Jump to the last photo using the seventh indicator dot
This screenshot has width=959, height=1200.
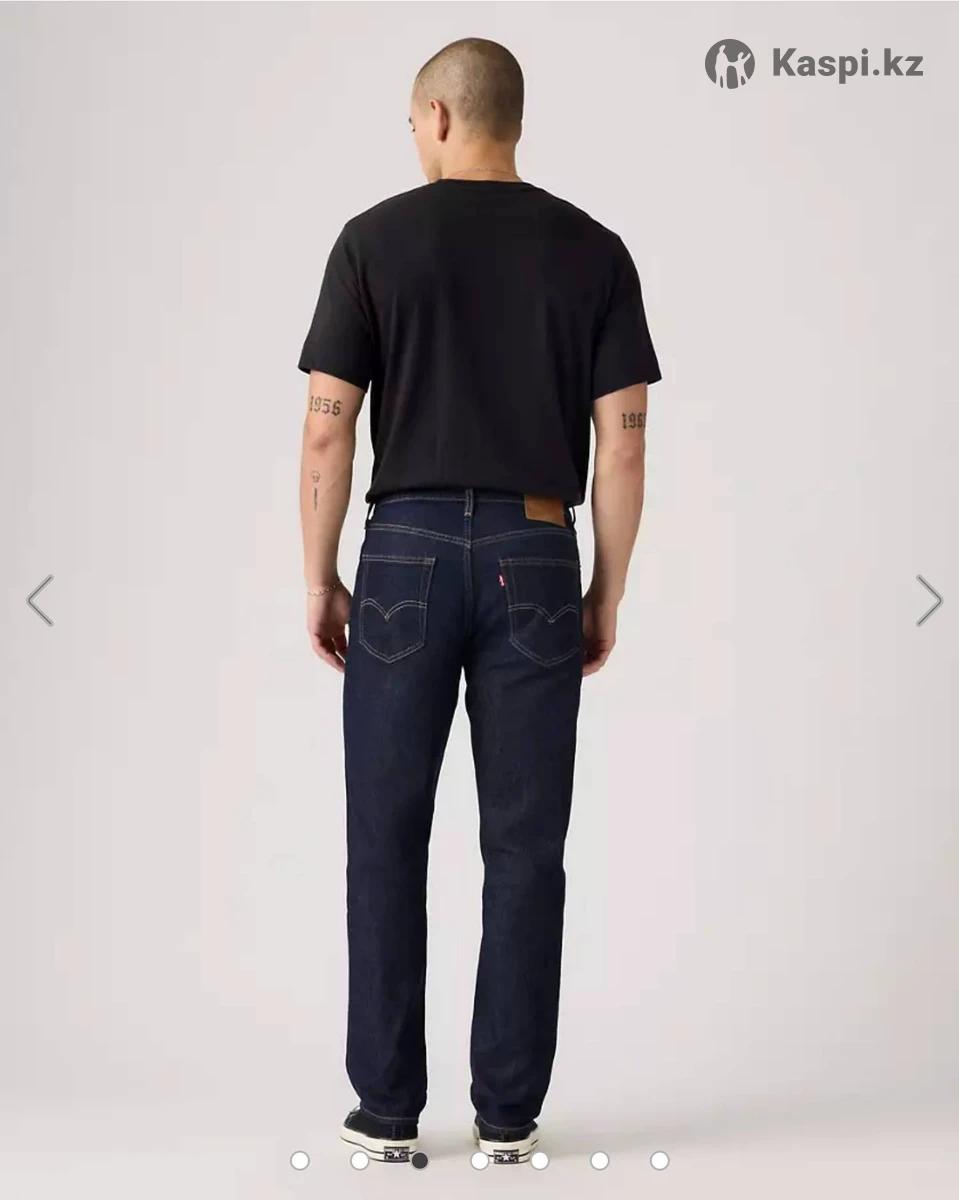tap(659, 1161)
